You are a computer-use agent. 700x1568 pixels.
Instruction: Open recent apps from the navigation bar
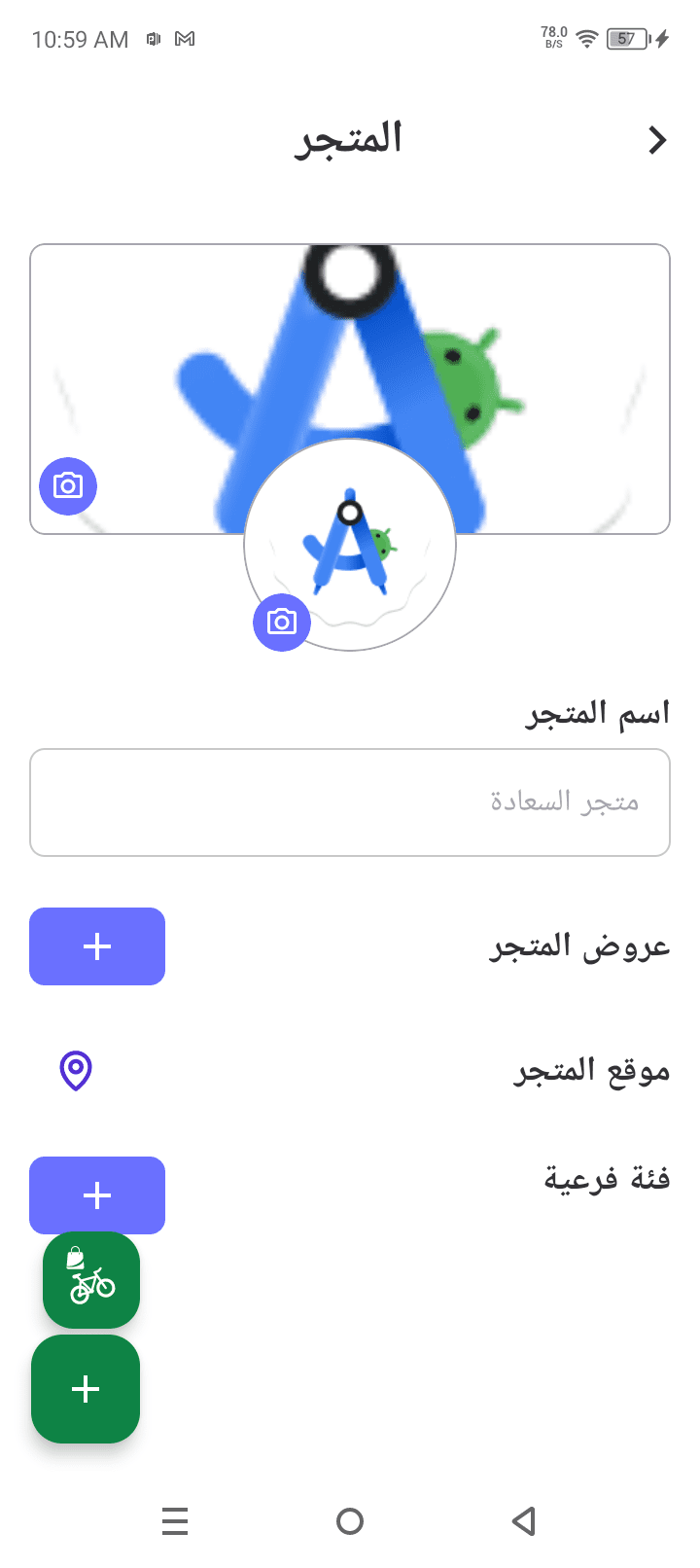(x=175, y=1520)
